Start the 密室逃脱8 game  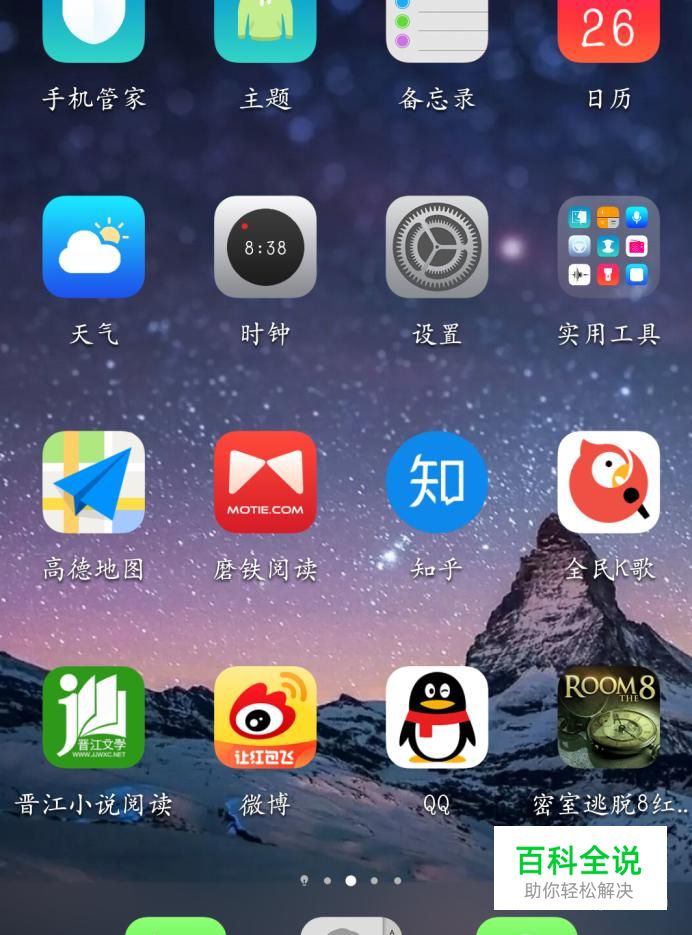click(x=608, y=717)
